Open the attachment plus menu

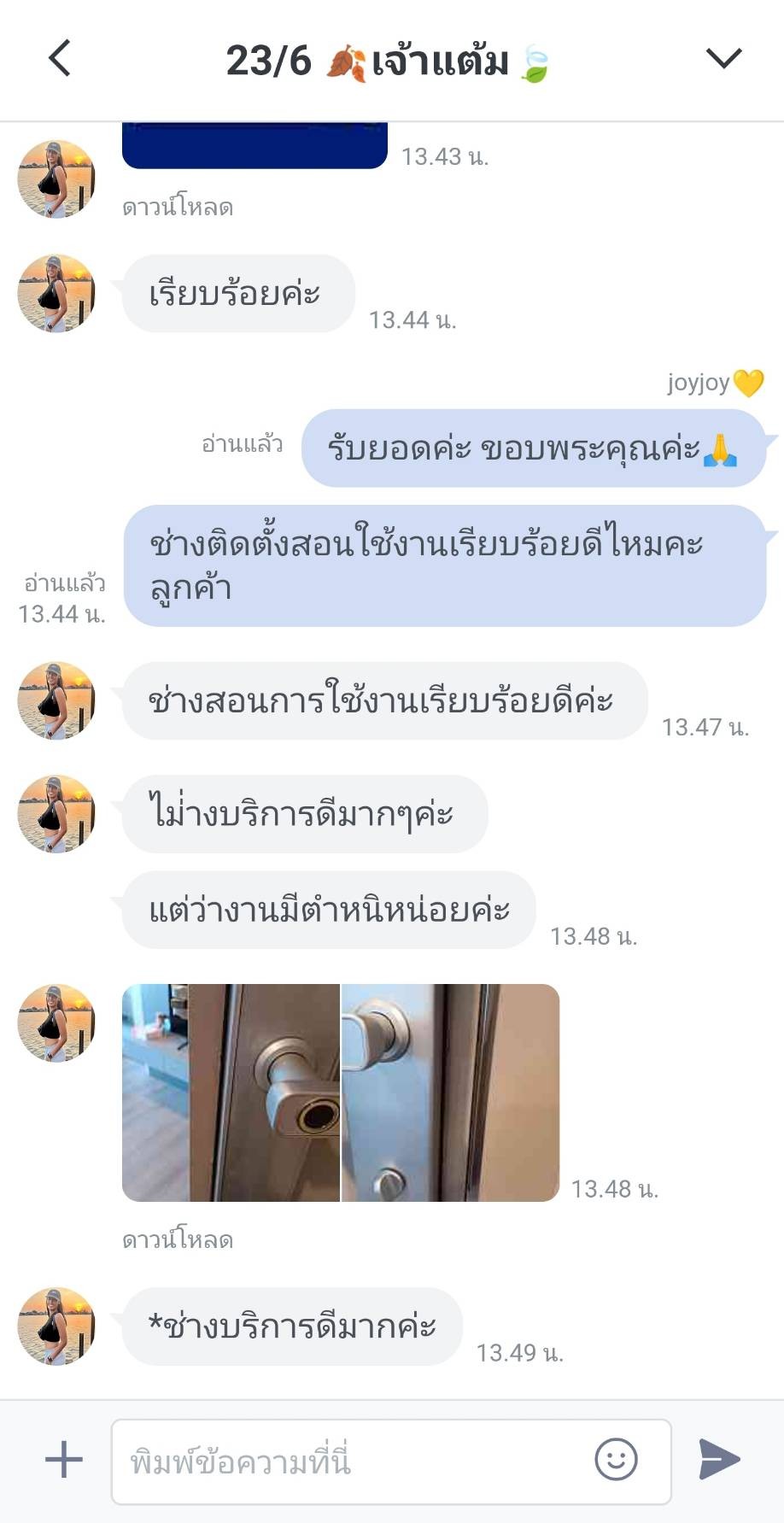click(64, 1459)
